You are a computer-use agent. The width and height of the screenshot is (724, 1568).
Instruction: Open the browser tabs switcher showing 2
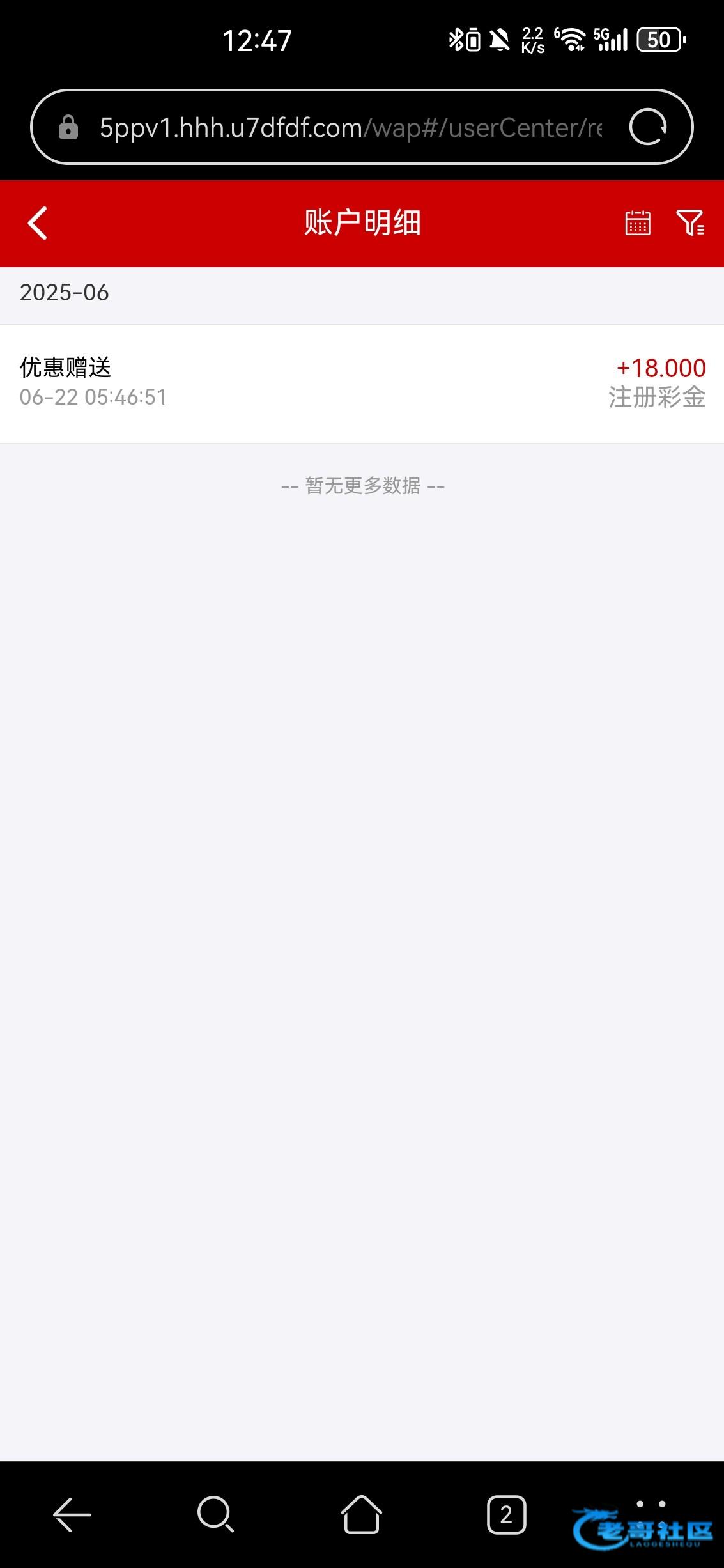(506, 1514)
